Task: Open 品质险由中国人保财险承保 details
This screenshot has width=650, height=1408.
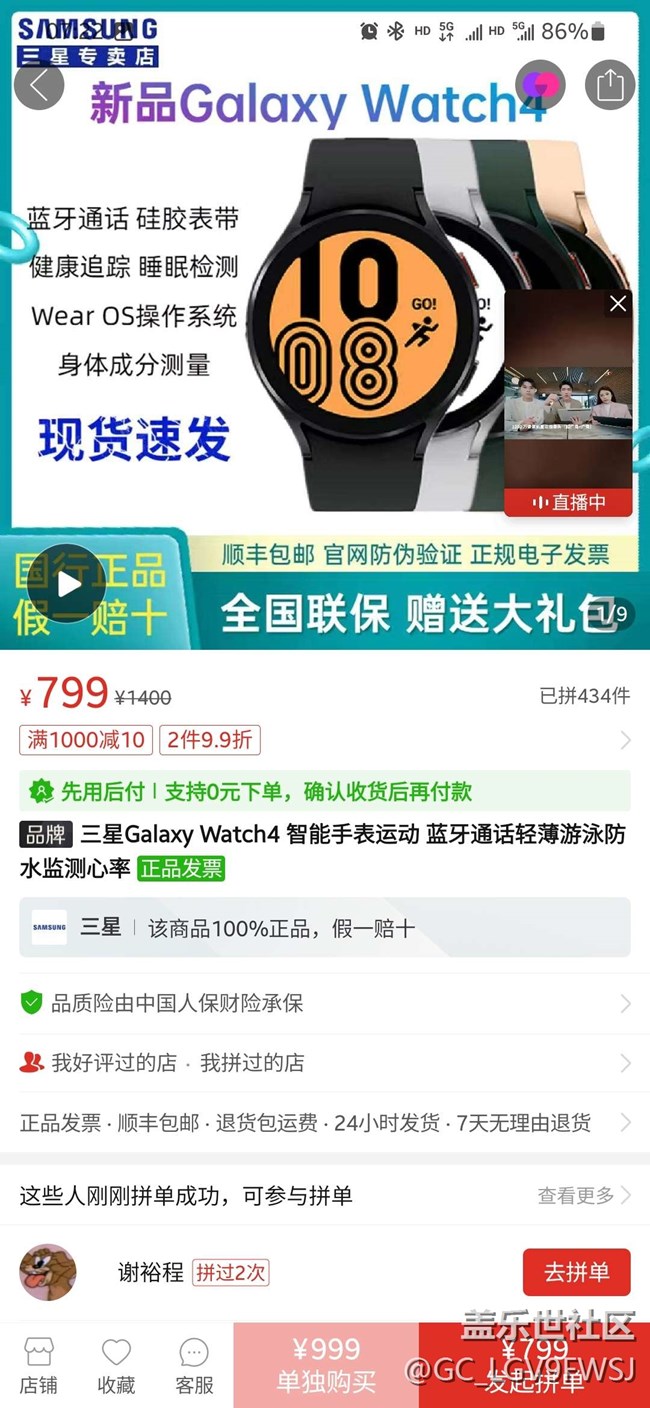Action: [324, 1003]
